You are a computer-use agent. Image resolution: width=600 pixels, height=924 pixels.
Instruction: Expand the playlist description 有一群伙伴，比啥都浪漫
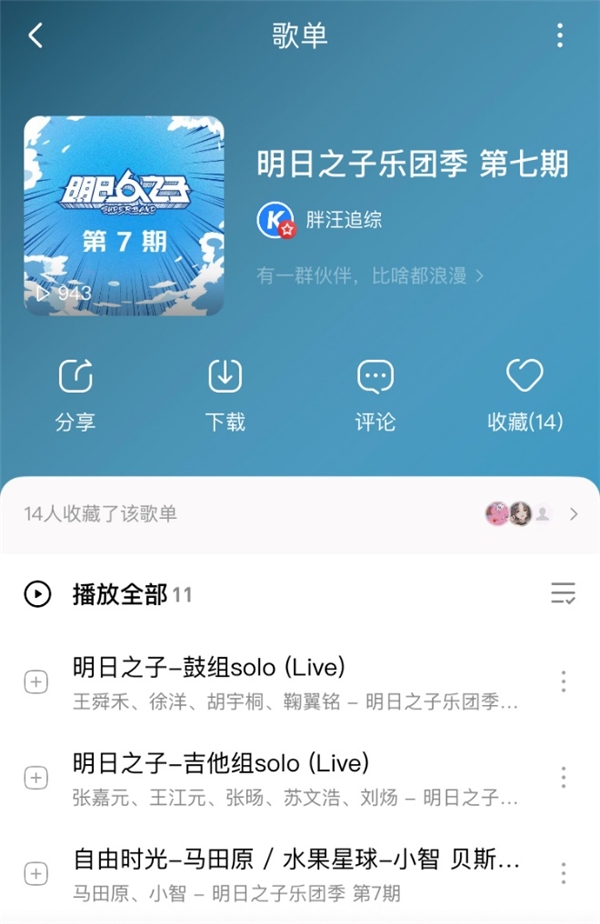370,275
